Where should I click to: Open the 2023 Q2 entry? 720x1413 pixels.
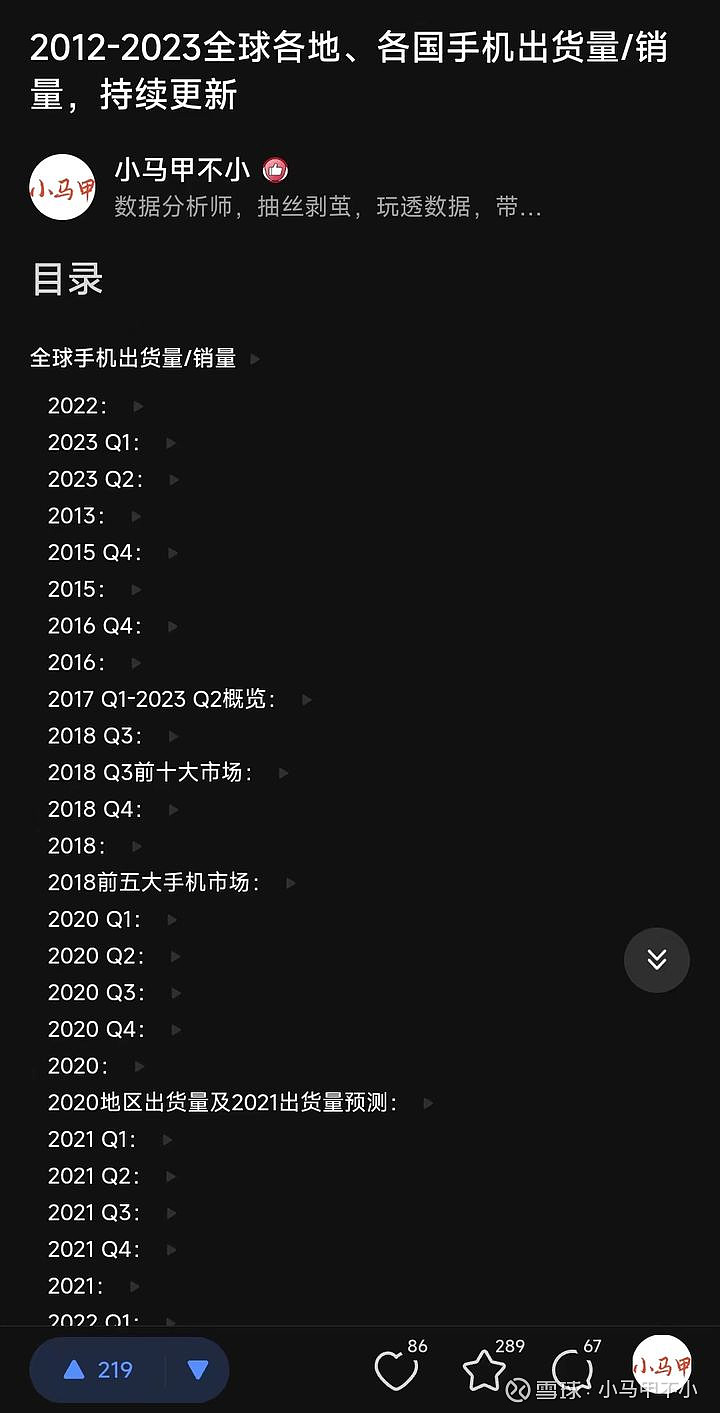[96, 479]
